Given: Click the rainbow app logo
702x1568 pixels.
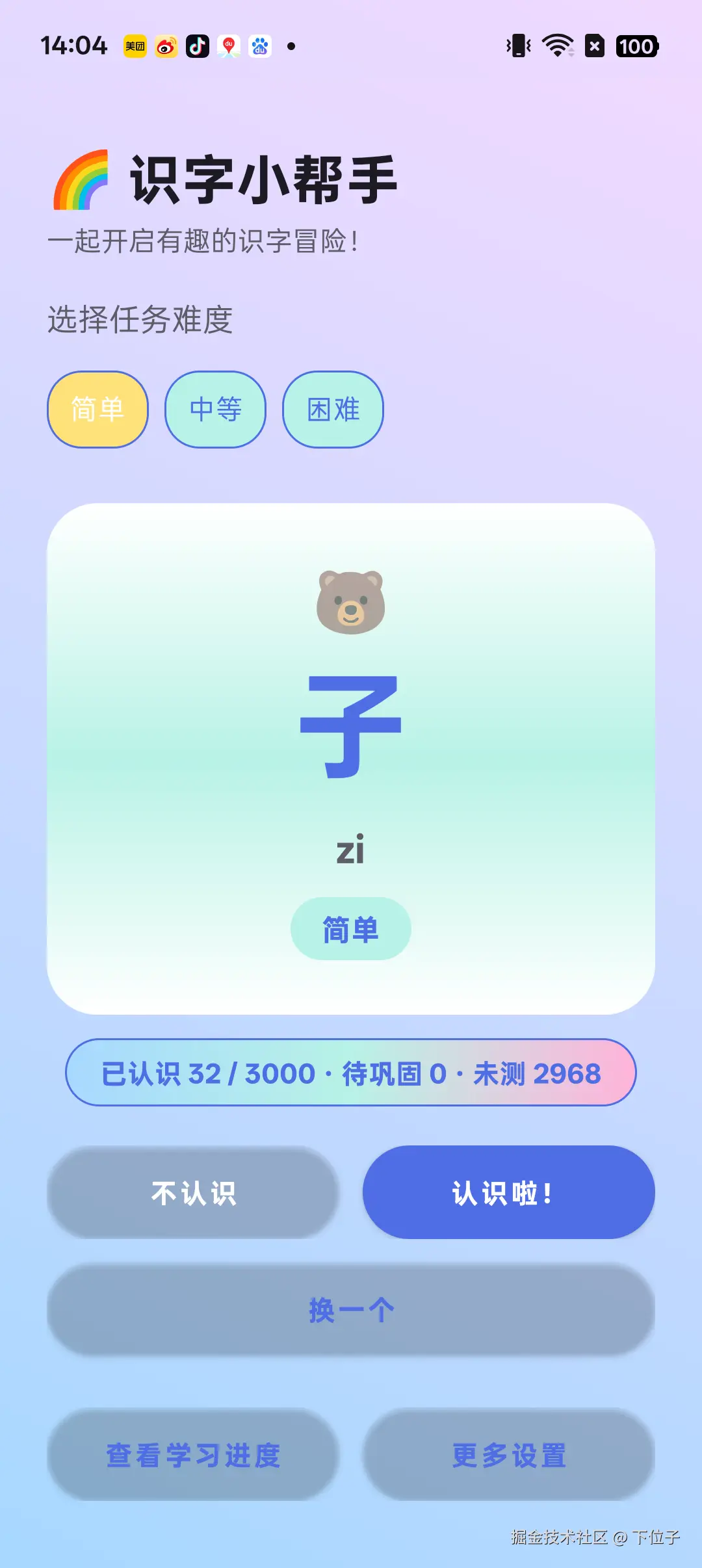Looking at the screenshot, I should (84, 180).
